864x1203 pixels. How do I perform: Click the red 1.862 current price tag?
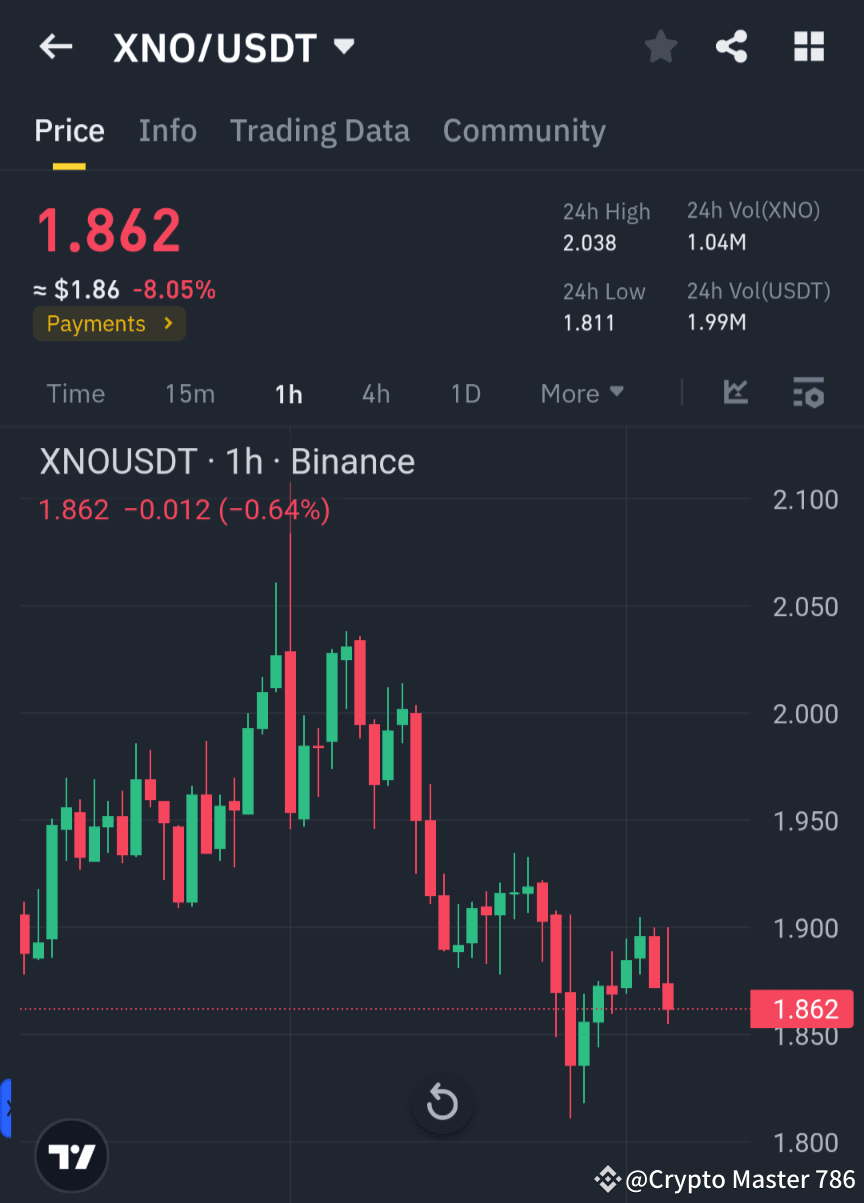801,1009
